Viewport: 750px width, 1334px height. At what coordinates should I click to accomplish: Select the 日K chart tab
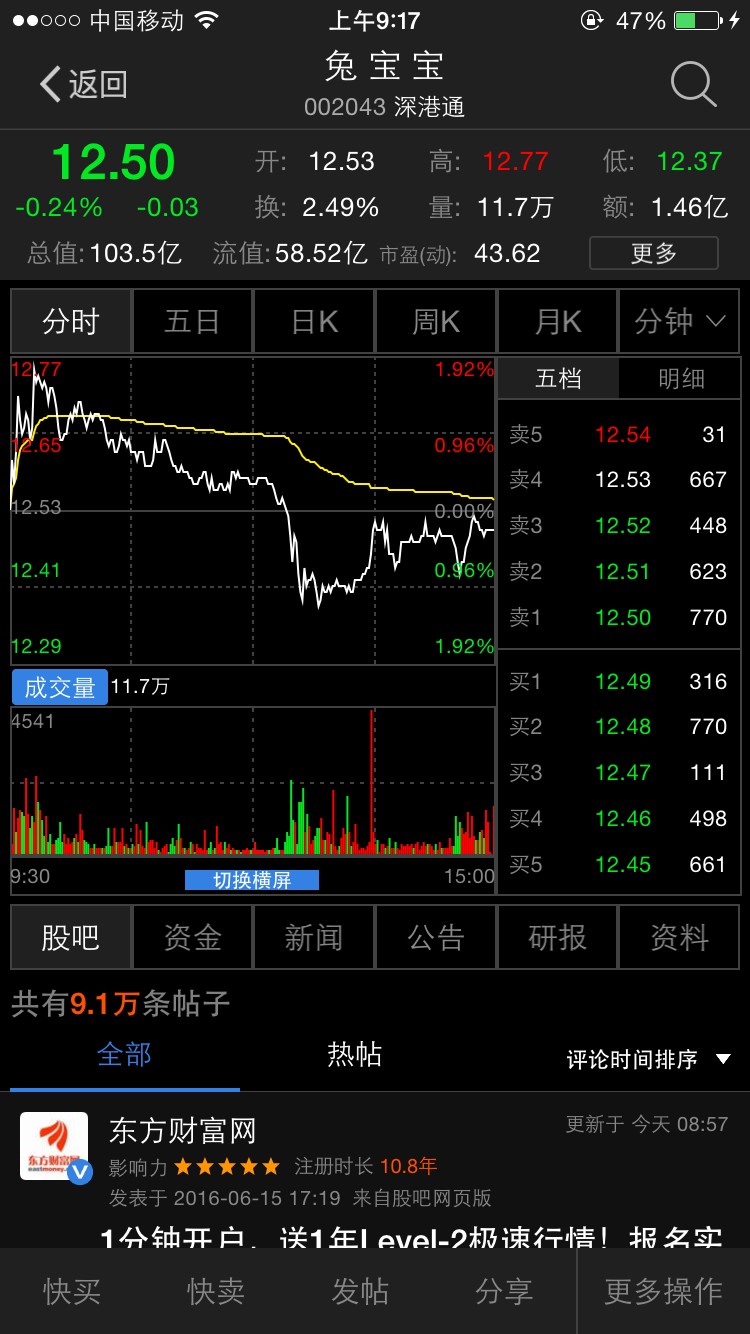pyautogui.click(x=314, y=322)
